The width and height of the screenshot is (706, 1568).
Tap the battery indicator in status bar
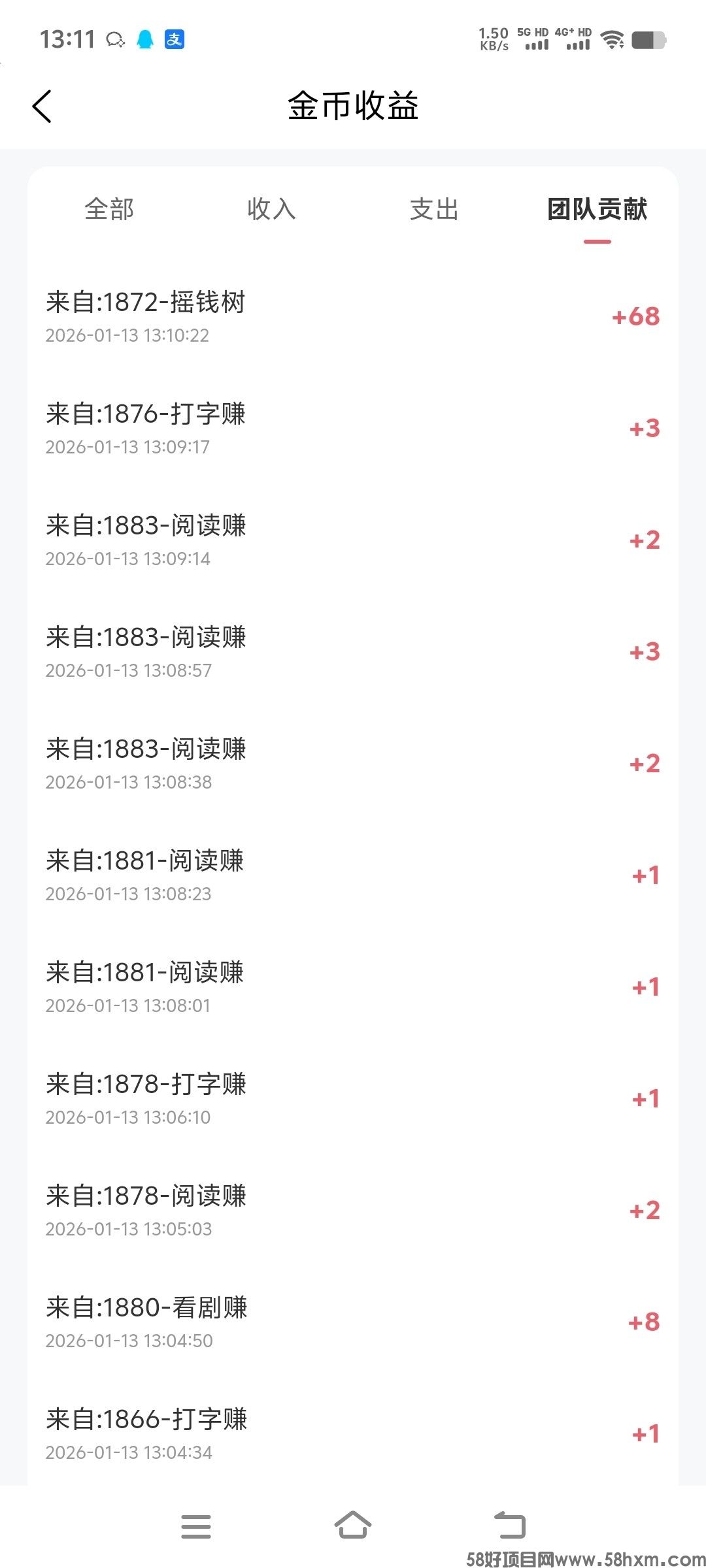[649, 39]
